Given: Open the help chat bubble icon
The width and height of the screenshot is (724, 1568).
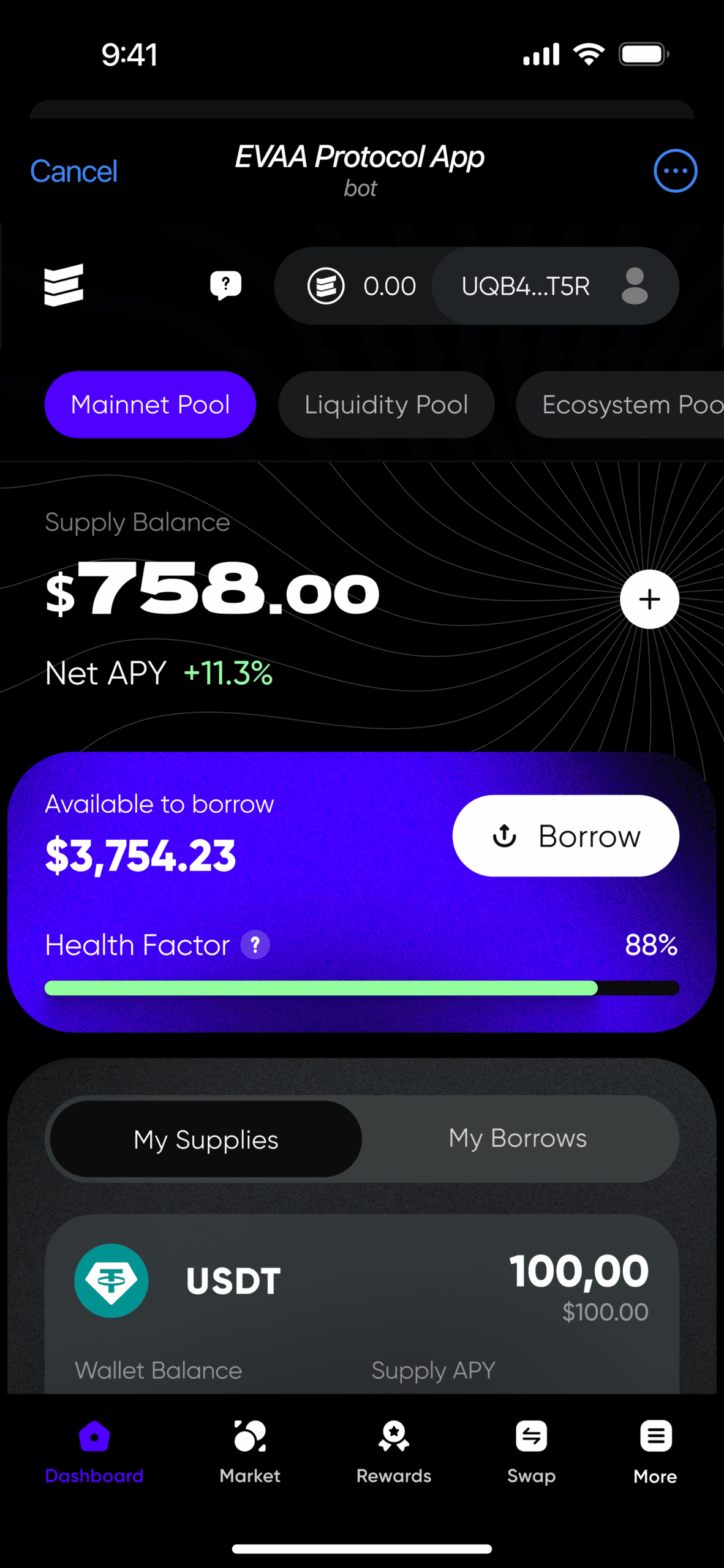Looking at the screenshot, I should click(225, 285).
